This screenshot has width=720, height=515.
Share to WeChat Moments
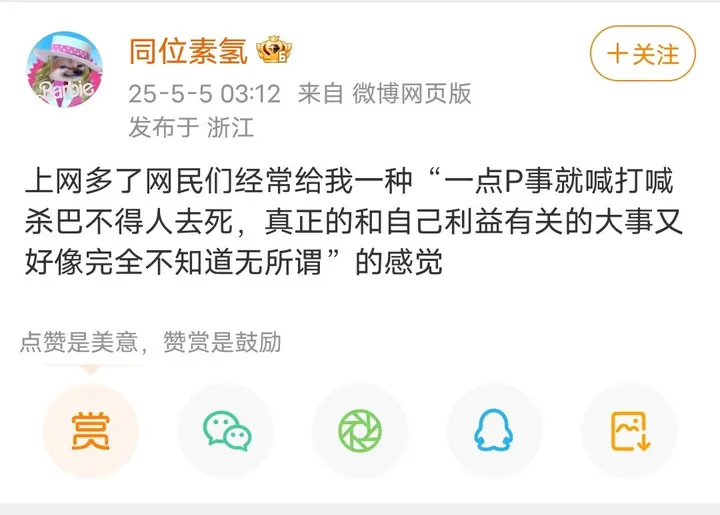[360, 430]
